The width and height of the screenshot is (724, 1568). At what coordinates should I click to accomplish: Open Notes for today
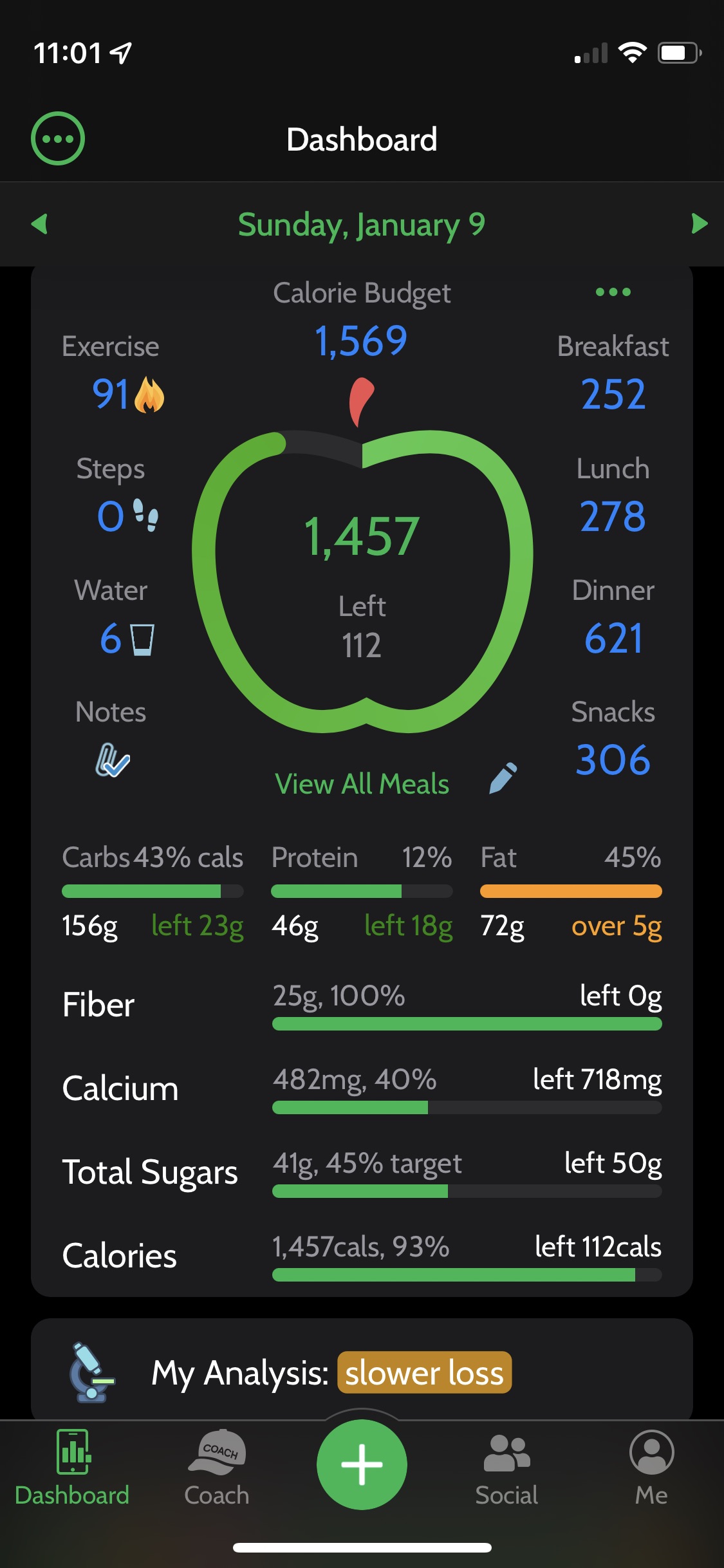click(x=111, y=738)
